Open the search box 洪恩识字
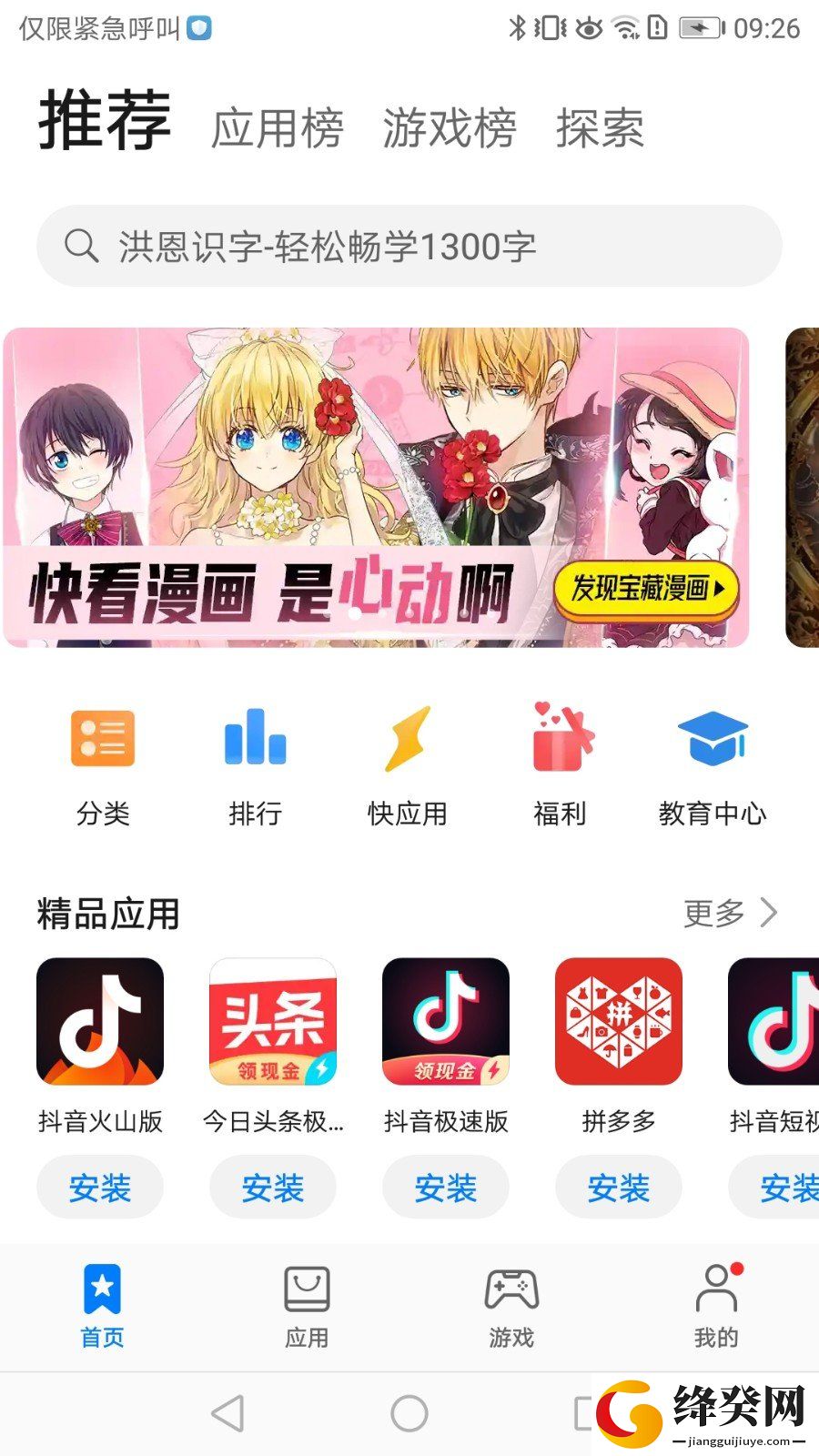The image size is (819, 1456). [x=409, y=246]
